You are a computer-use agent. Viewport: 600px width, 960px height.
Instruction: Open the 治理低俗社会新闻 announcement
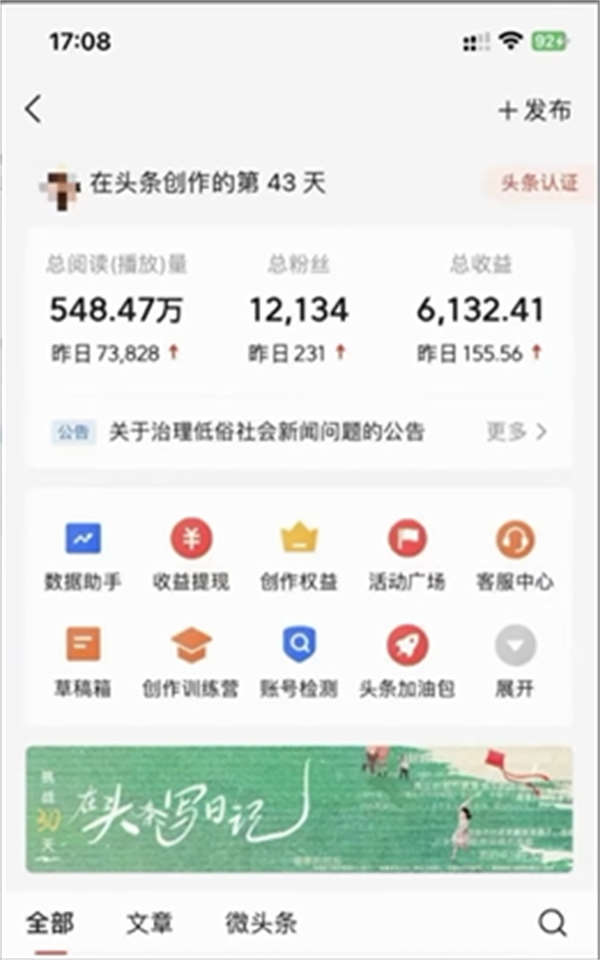[x=266, y=432]
